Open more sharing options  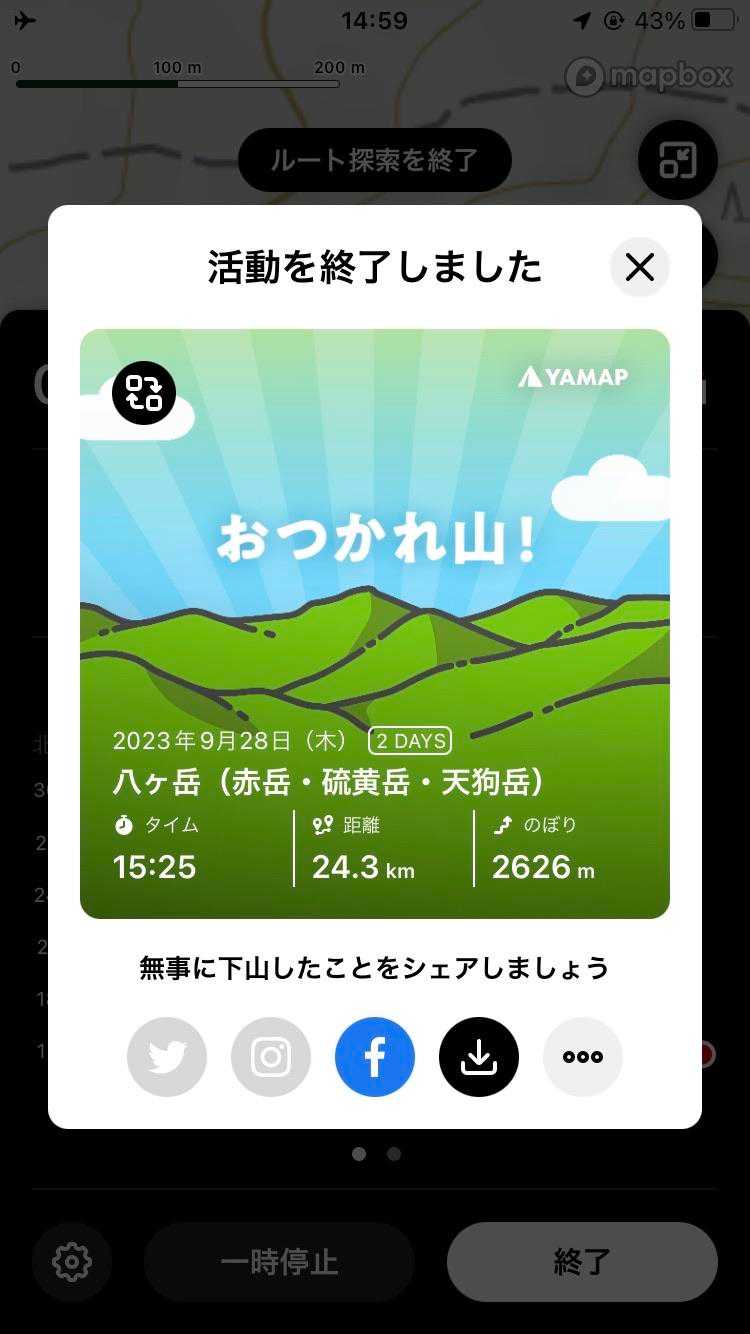click(583, 1057)
